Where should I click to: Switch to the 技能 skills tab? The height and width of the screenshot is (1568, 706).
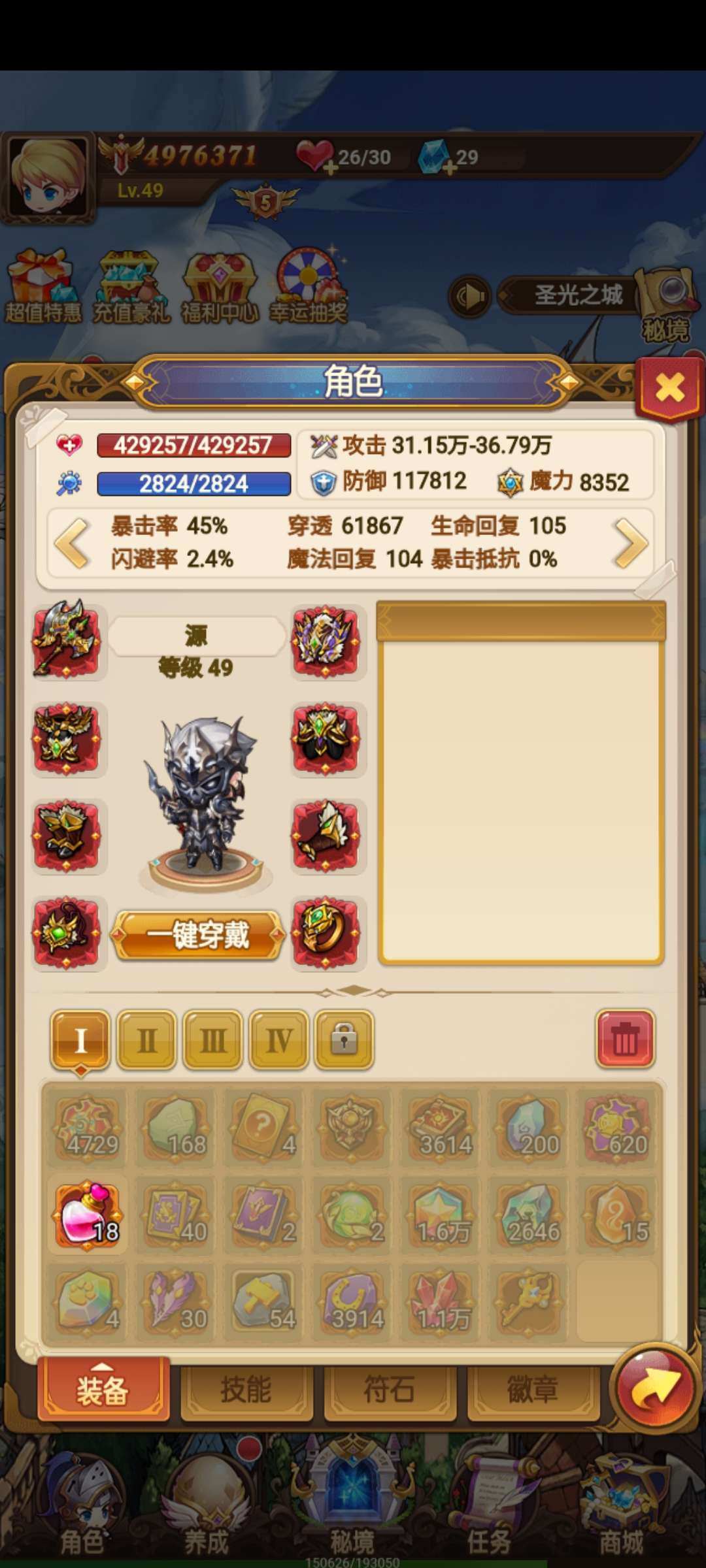(246, 1389)
